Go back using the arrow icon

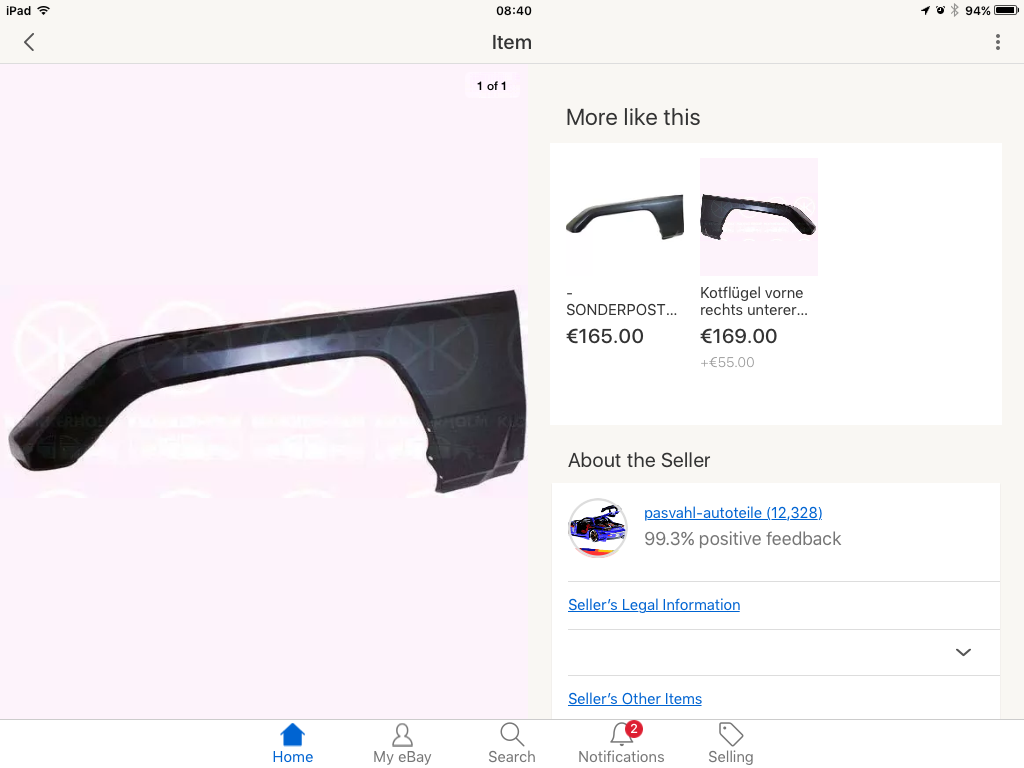click(x=29, y=42)
